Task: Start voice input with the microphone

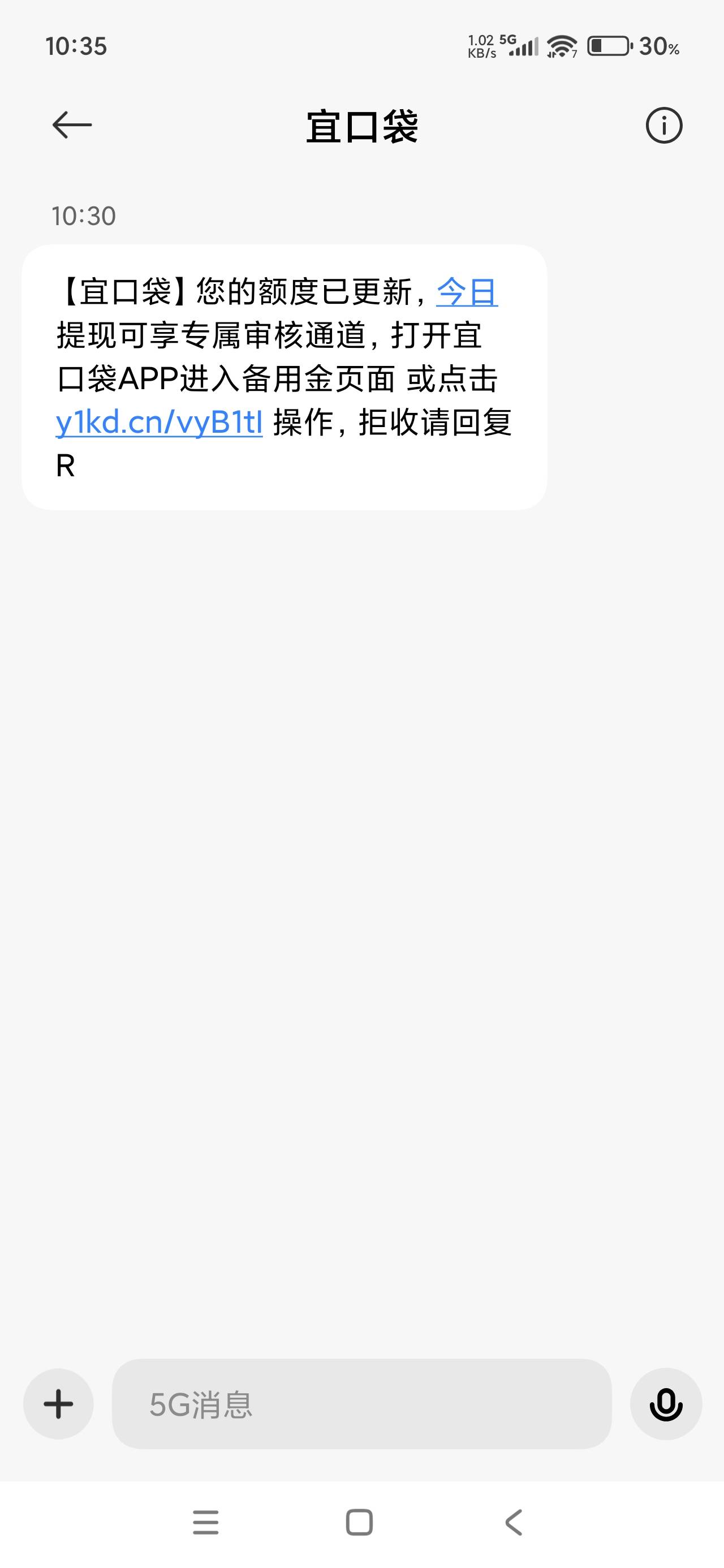Action: click(666, 1403)
